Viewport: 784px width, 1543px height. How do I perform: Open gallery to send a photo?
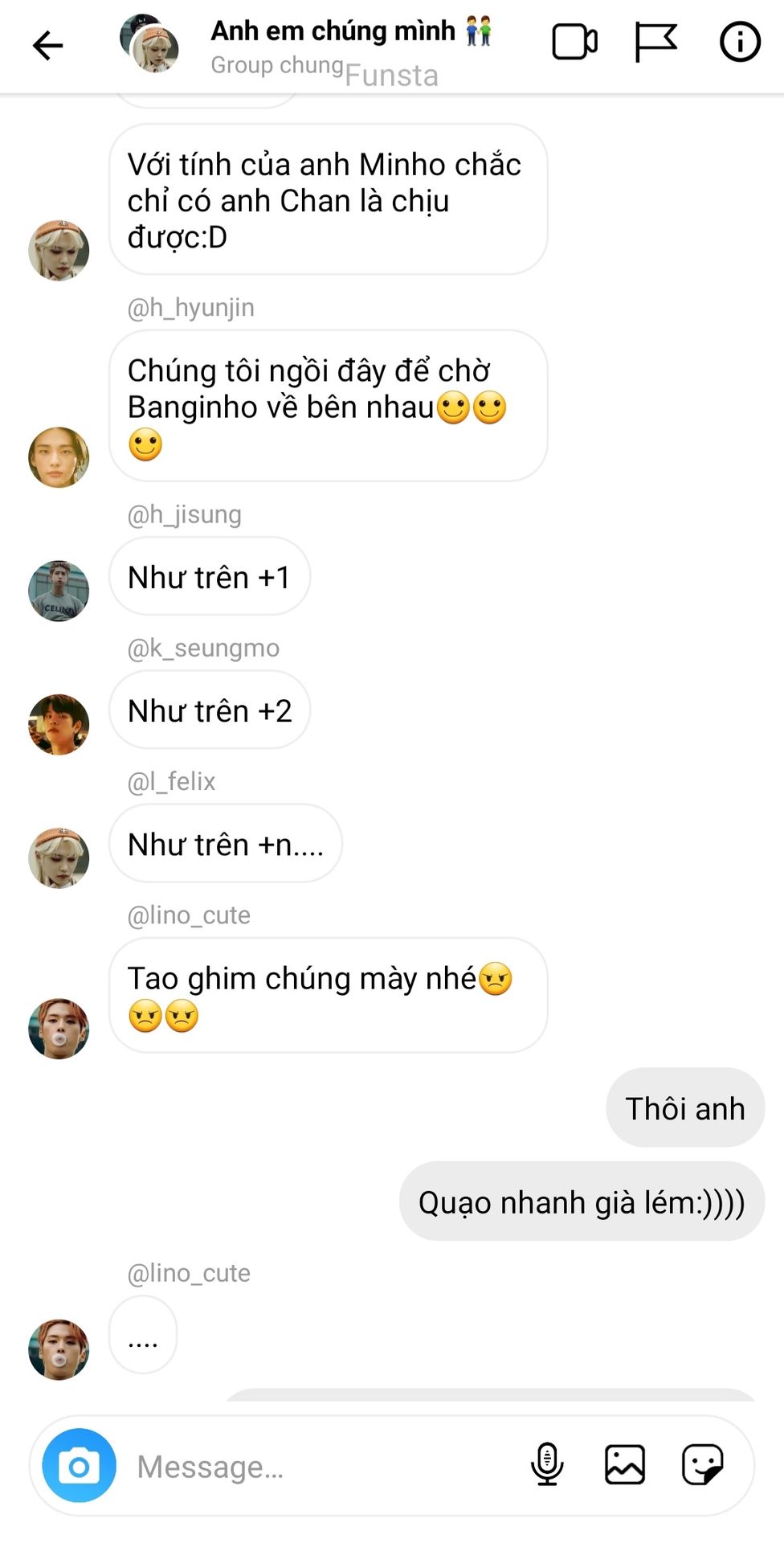click(x=625, y=1464)
